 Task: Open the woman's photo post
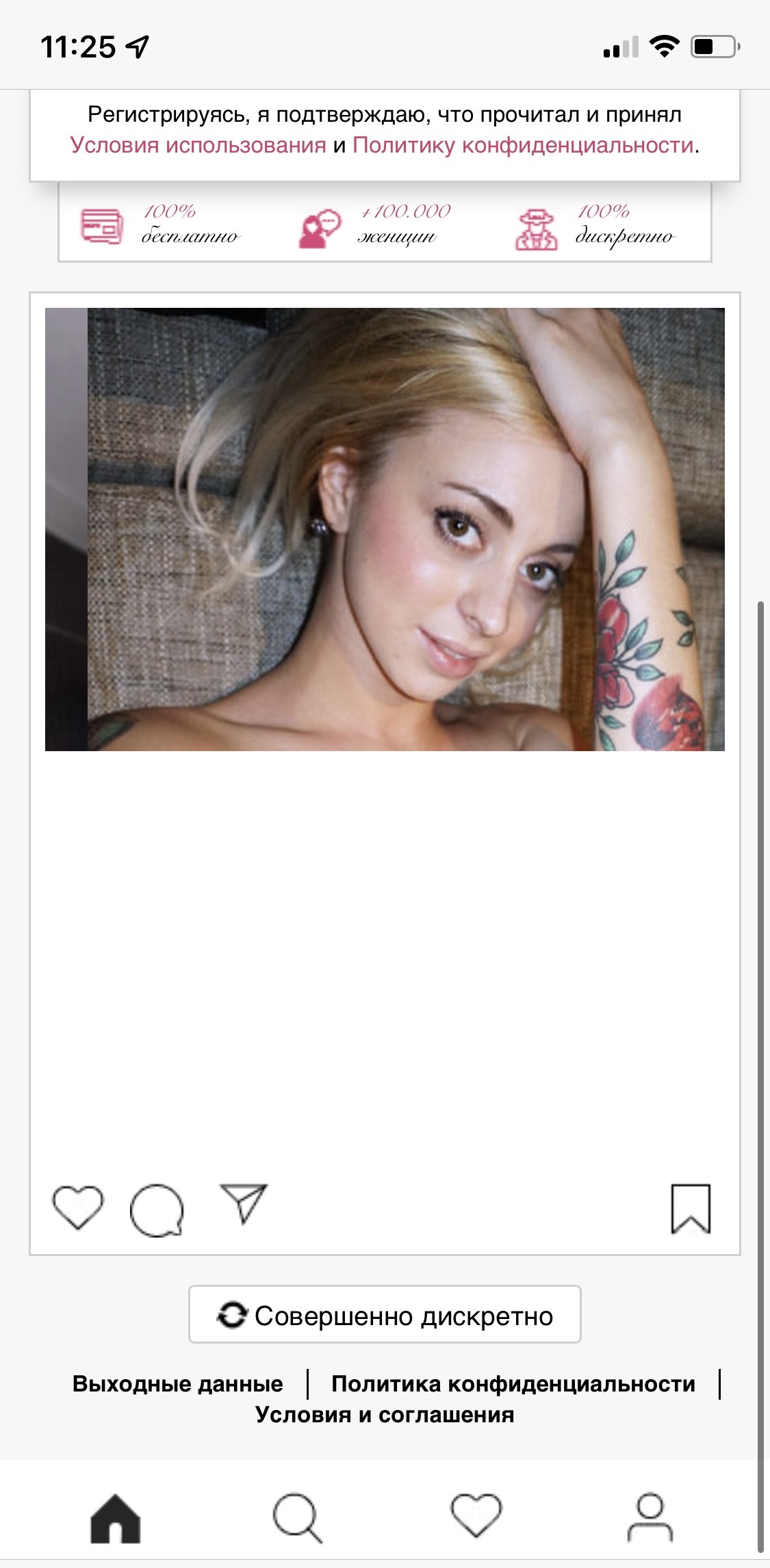click(x=385, y=529)
